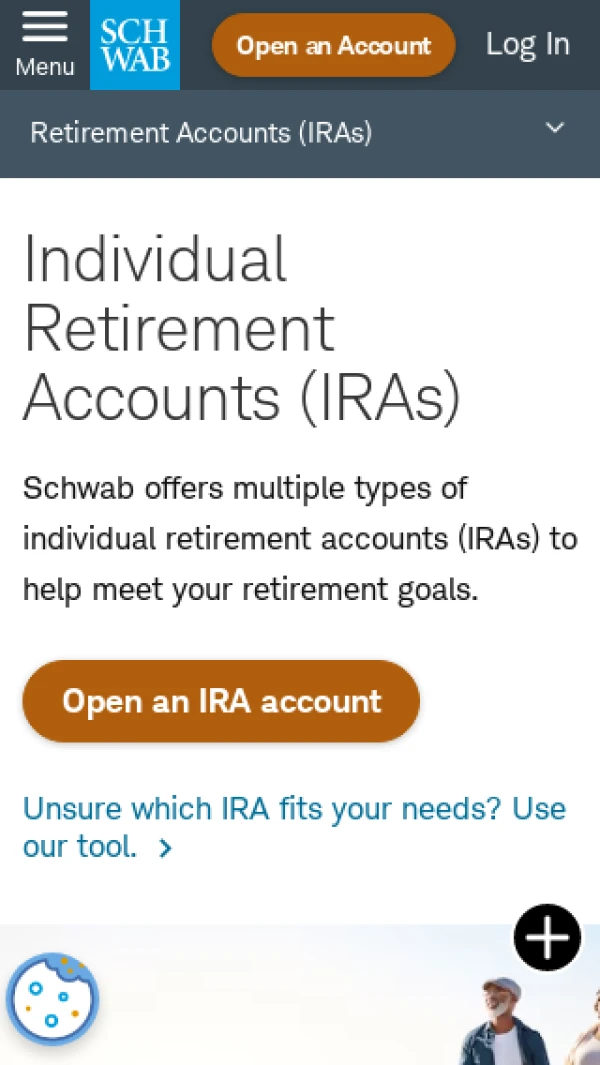Tap Open an IRA account
The image size is (600, 1065).
click(x=221, y=701)
